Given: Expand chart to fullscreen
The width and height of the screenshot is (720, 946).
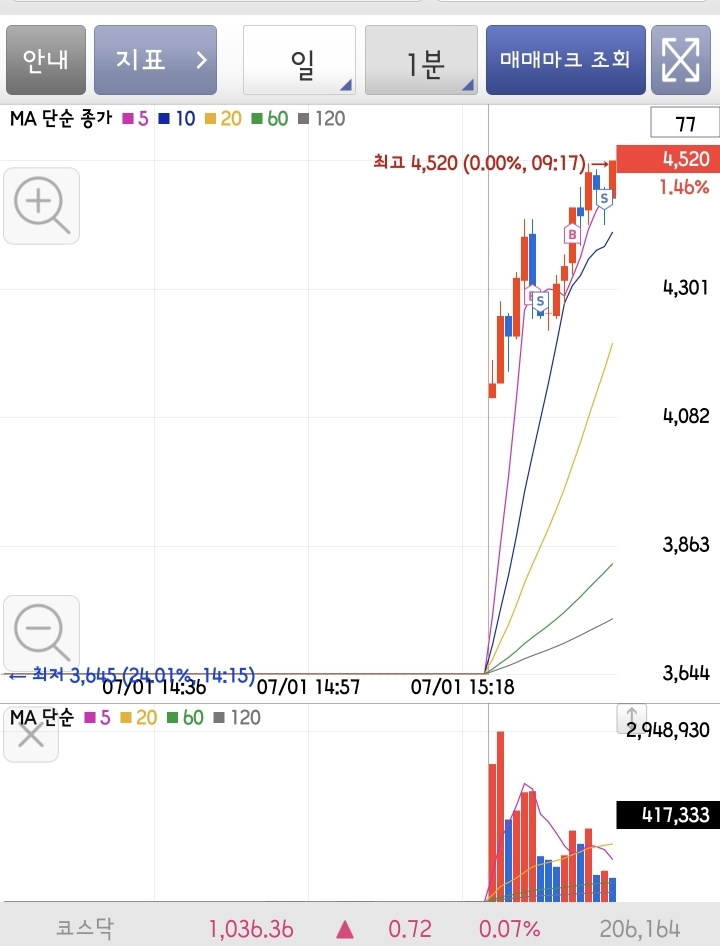Looking at the screenshot, I should tap(681, 60).
